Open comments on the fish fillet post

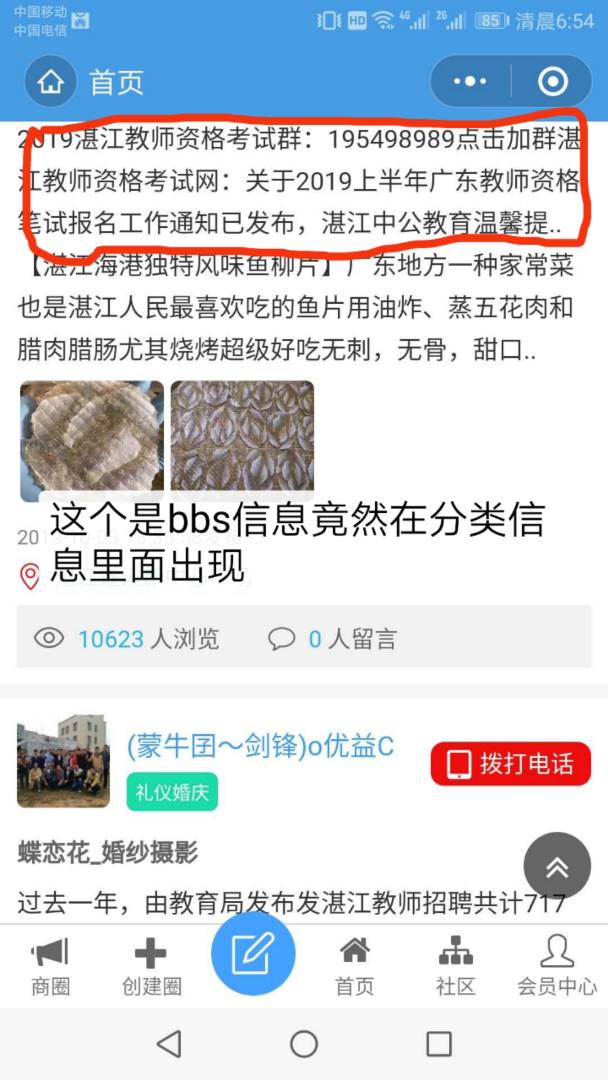click(332, 638)
